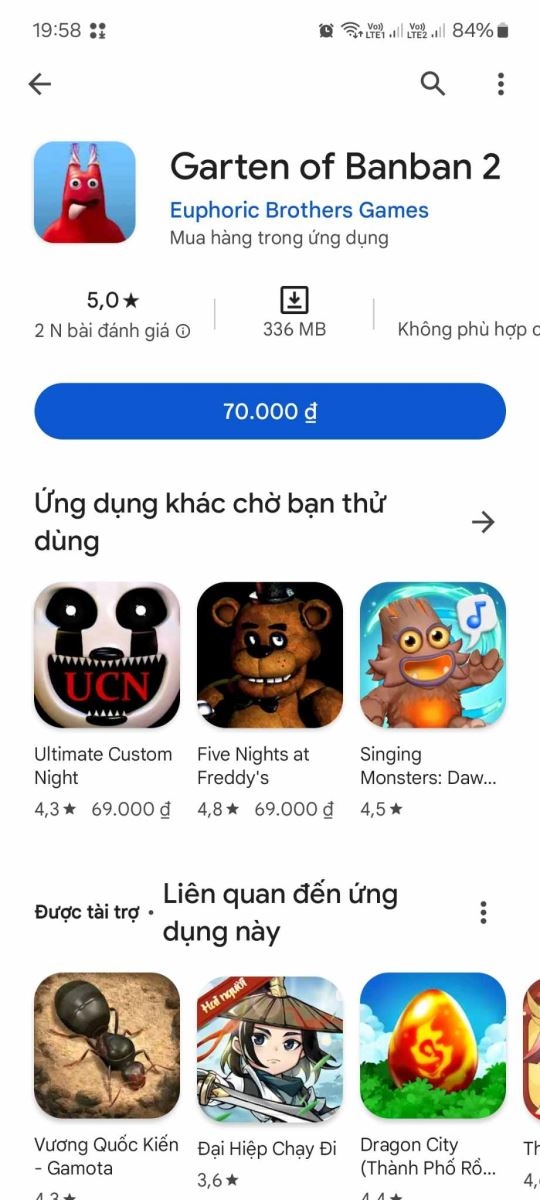Open Five Nights at Freddy's app

(x=270, y=701)
